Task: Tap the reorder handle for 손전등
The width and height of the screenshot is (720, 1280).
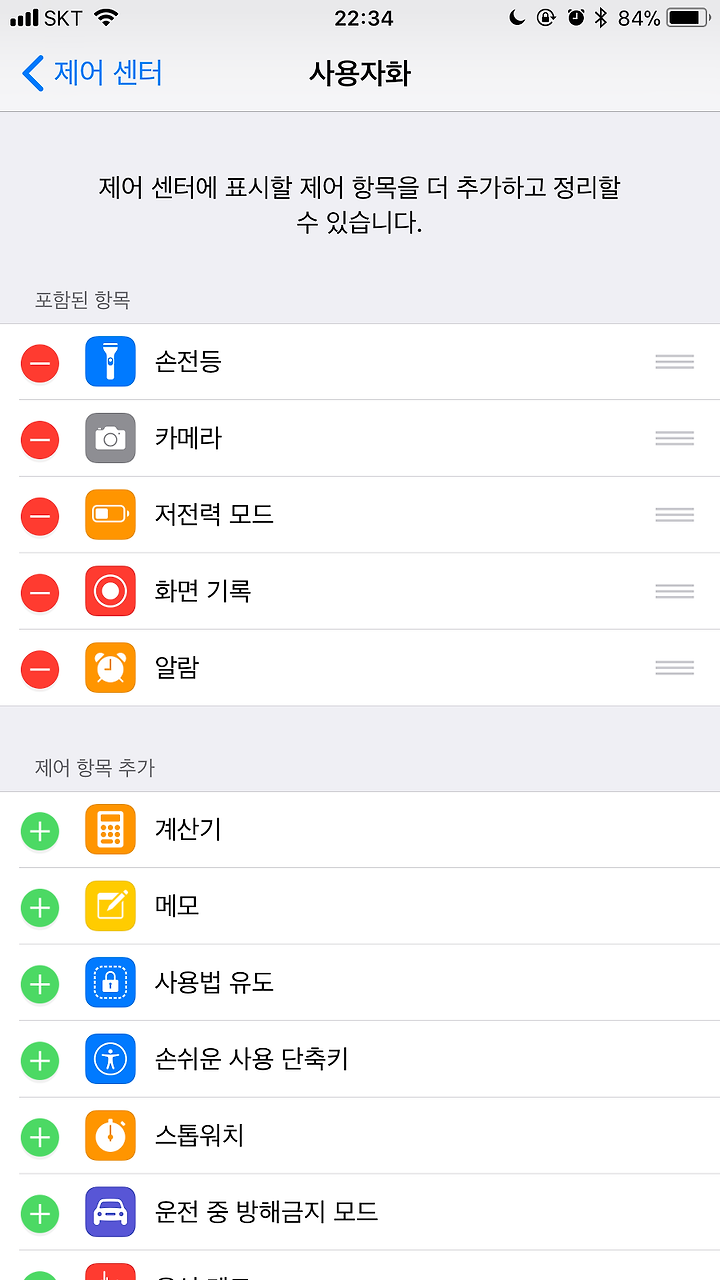Action: pyautogui.click(x=675, y=362)
